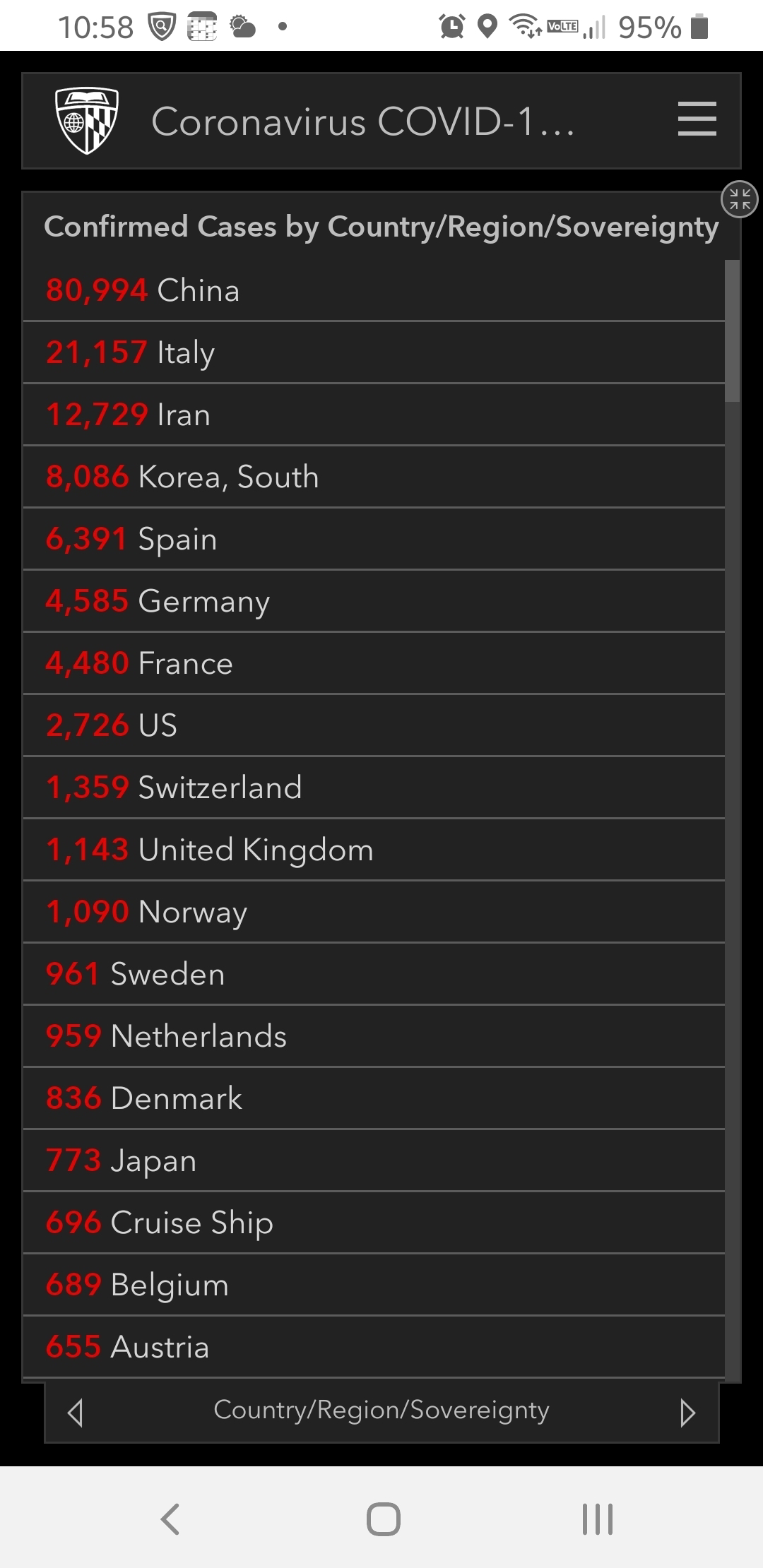Select China in the cases list
763x1568 pixels.
click(x=374, y=290)
